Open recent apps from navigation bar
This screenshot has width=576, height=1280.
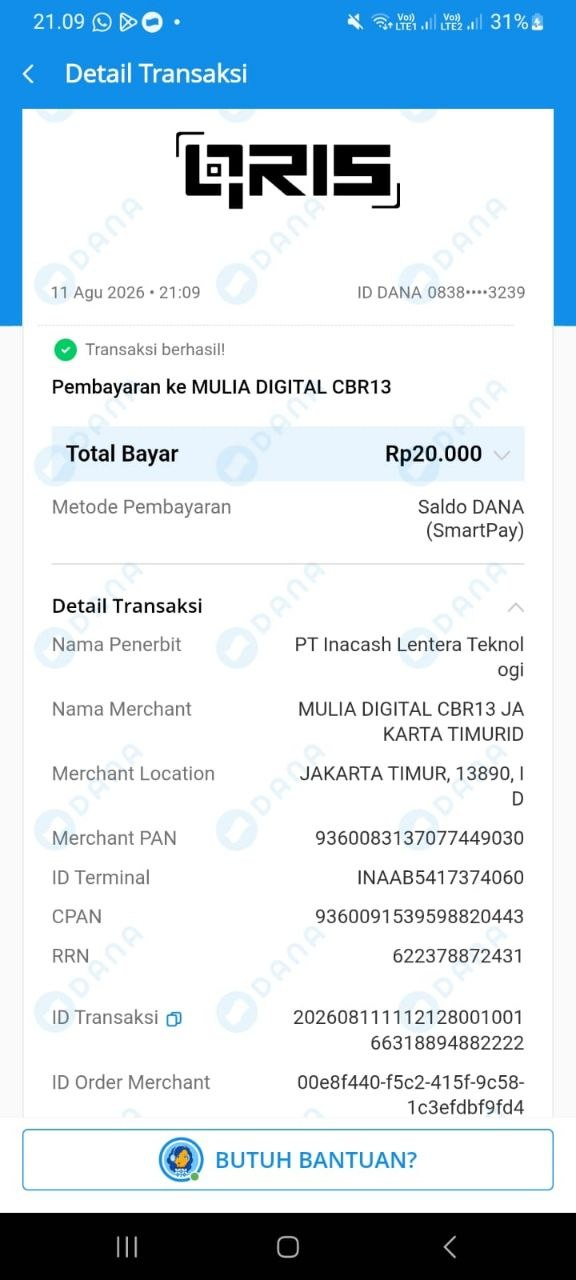pos(127,1246)
